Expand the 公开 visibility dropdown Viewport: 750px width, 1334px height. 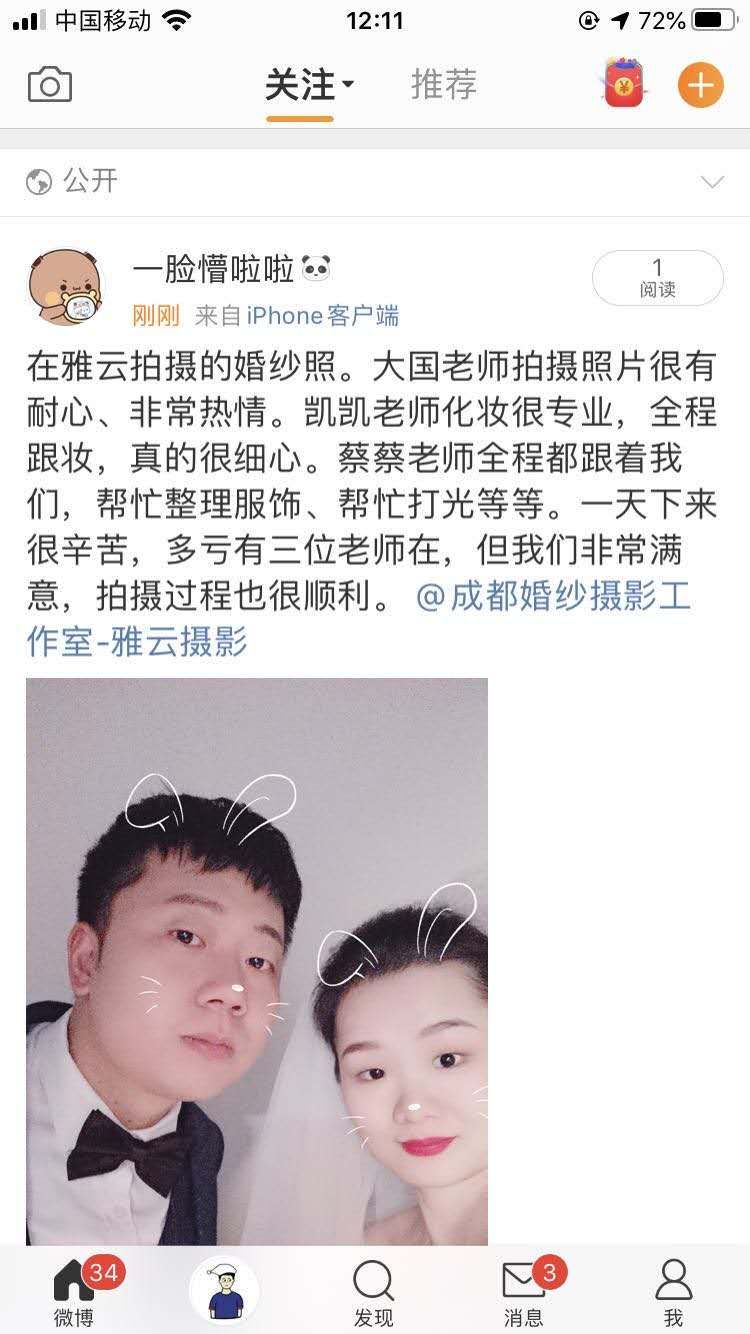point(711,182)
